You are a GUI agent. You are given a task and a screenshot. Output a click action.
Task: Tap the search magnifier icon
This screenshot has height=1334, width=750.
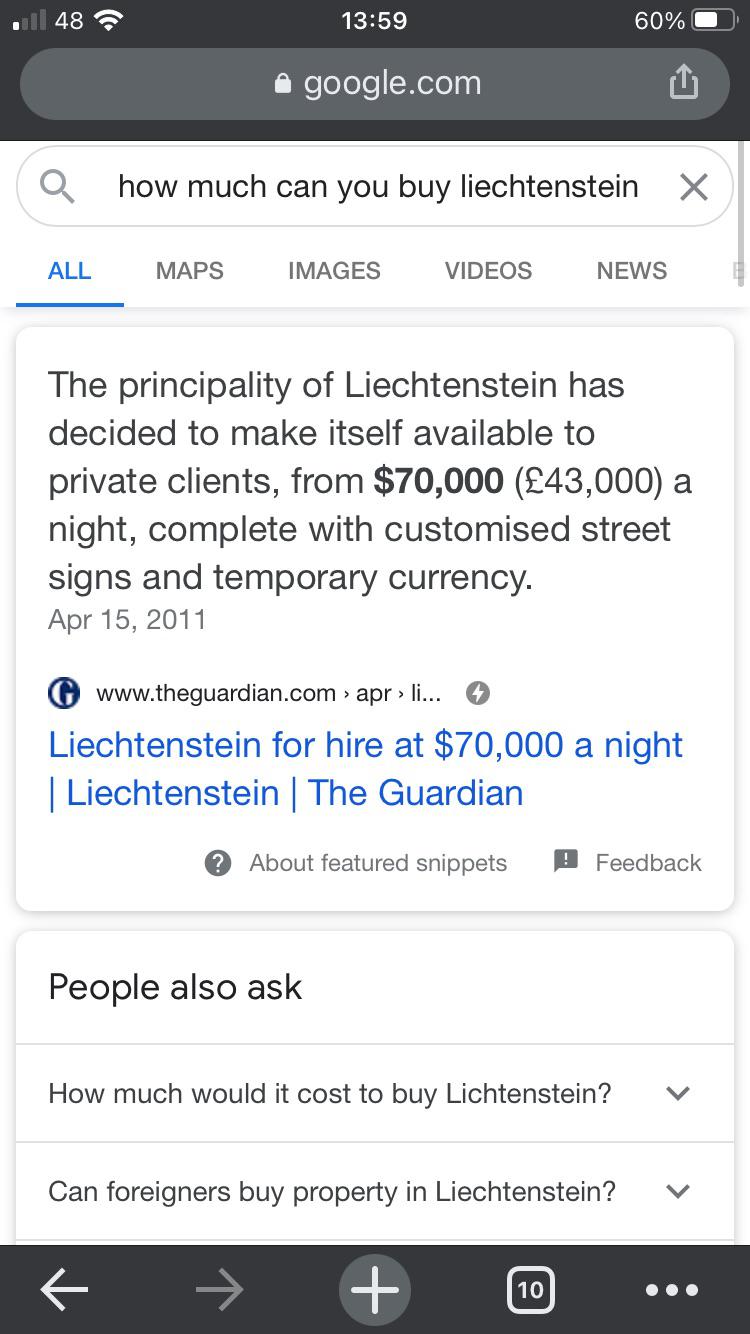point(57,186)
